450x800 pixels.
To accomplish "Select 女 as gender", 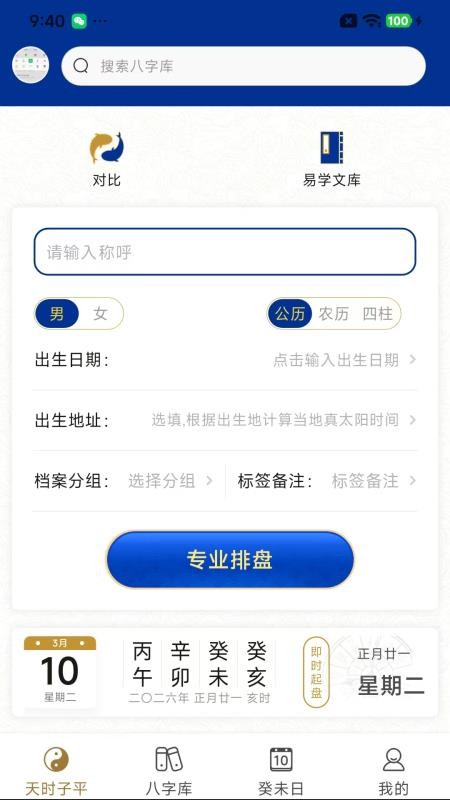I will tap(101, 313).
